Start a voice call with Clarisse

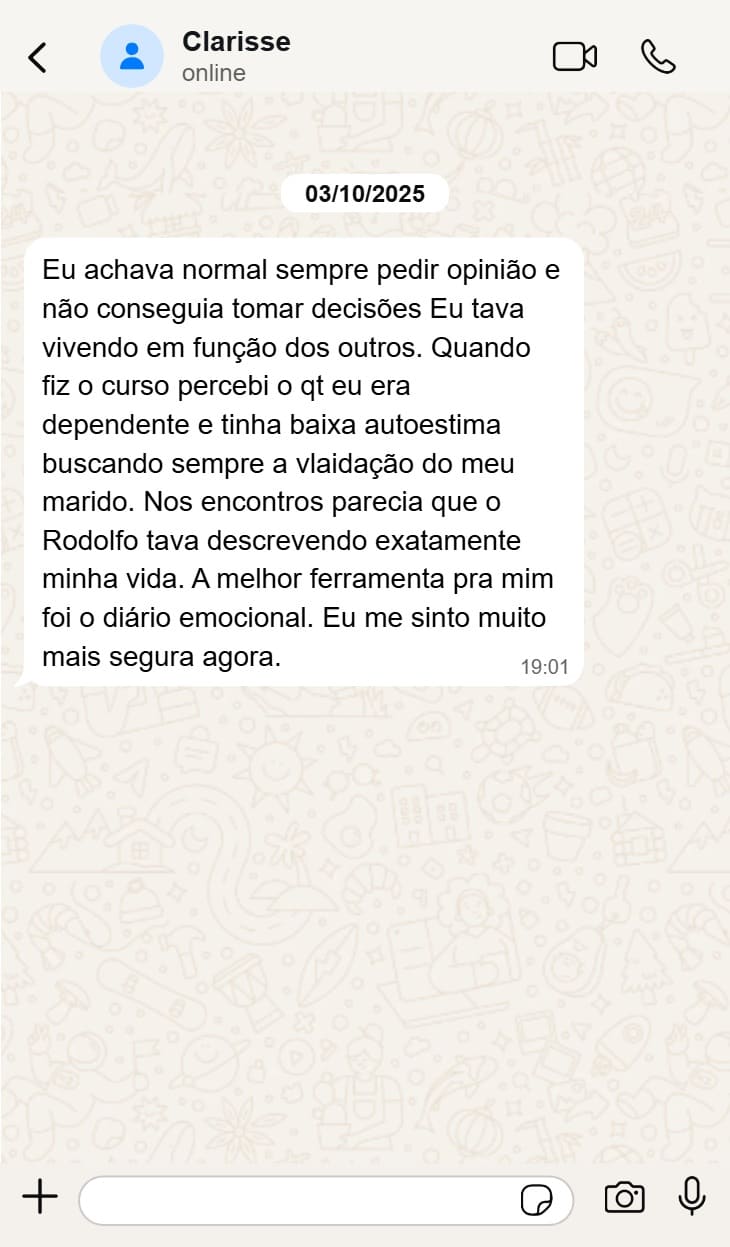(x=658, y=57)
